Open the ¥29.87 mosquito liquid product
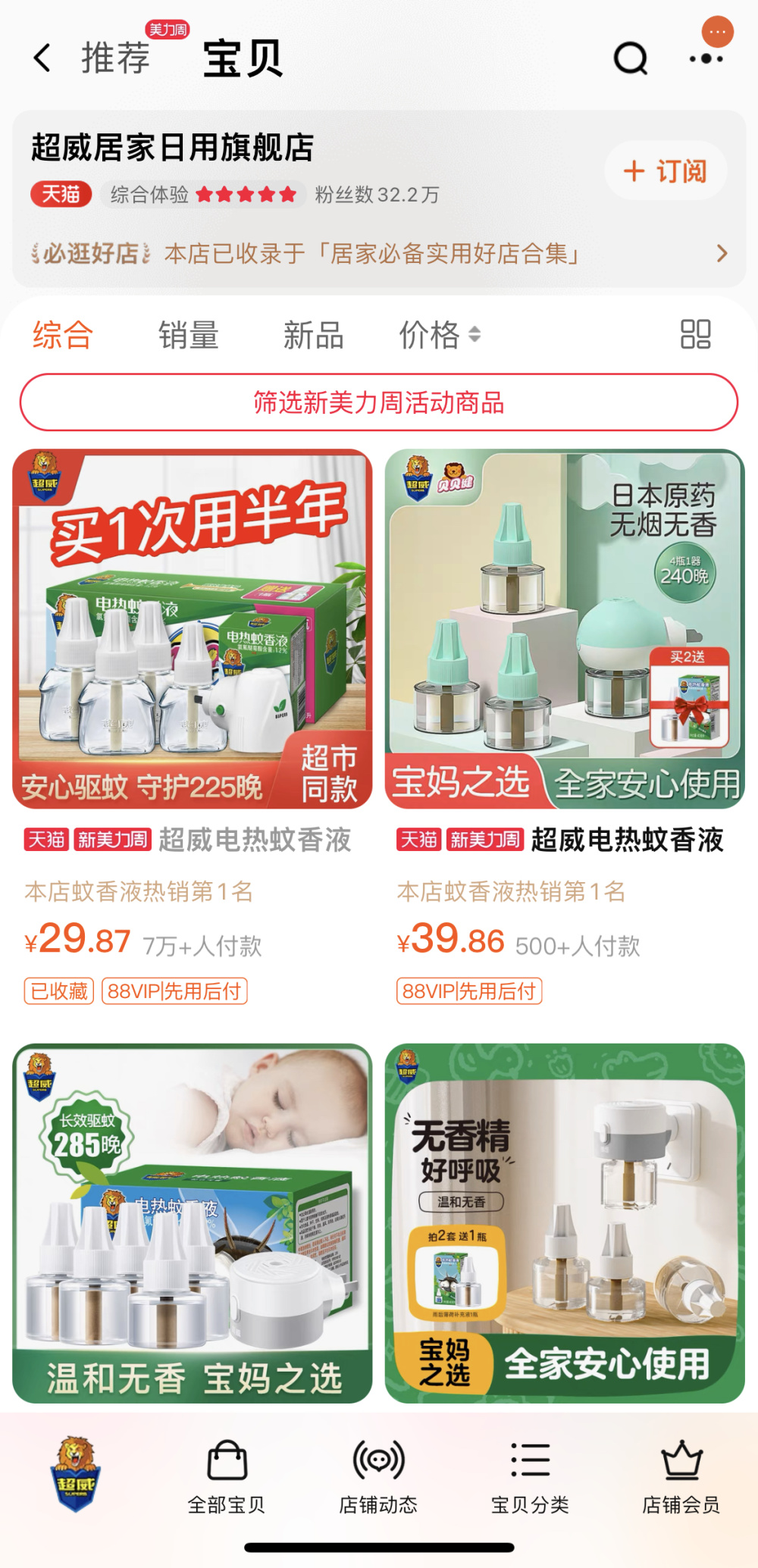 click(193, 728)
